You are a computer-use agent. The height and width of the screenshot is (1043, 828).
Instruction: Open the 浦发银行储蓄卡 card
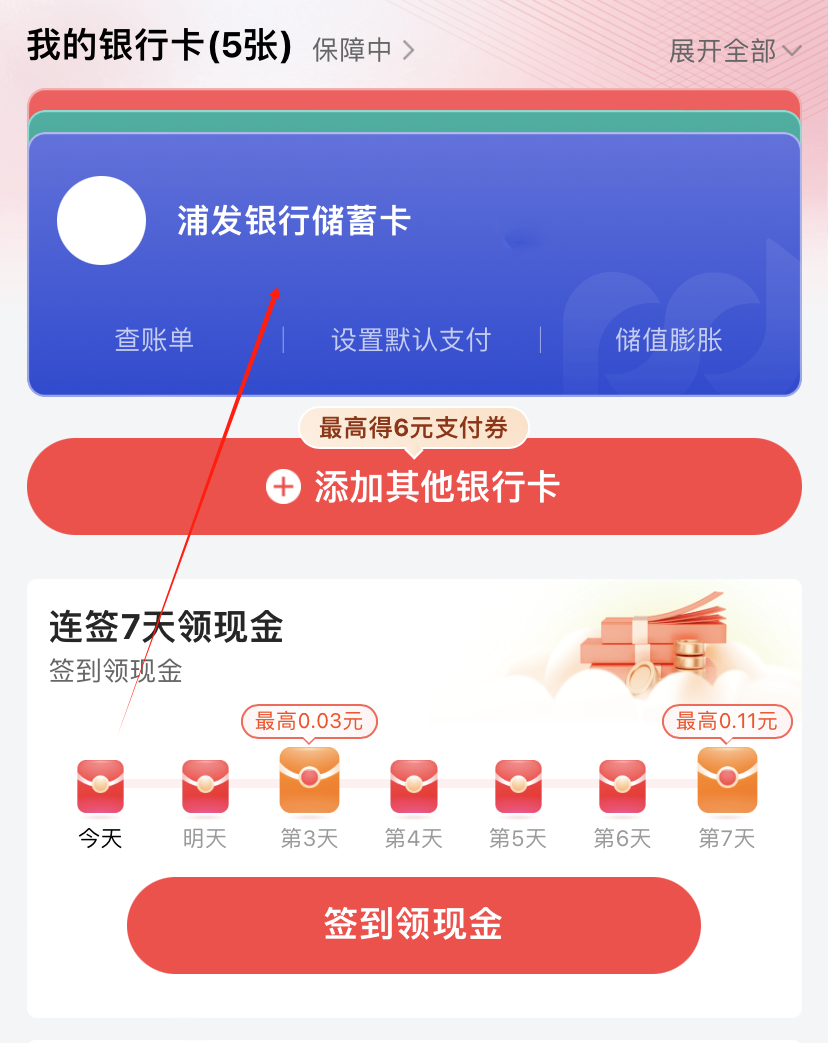[294, 222]
